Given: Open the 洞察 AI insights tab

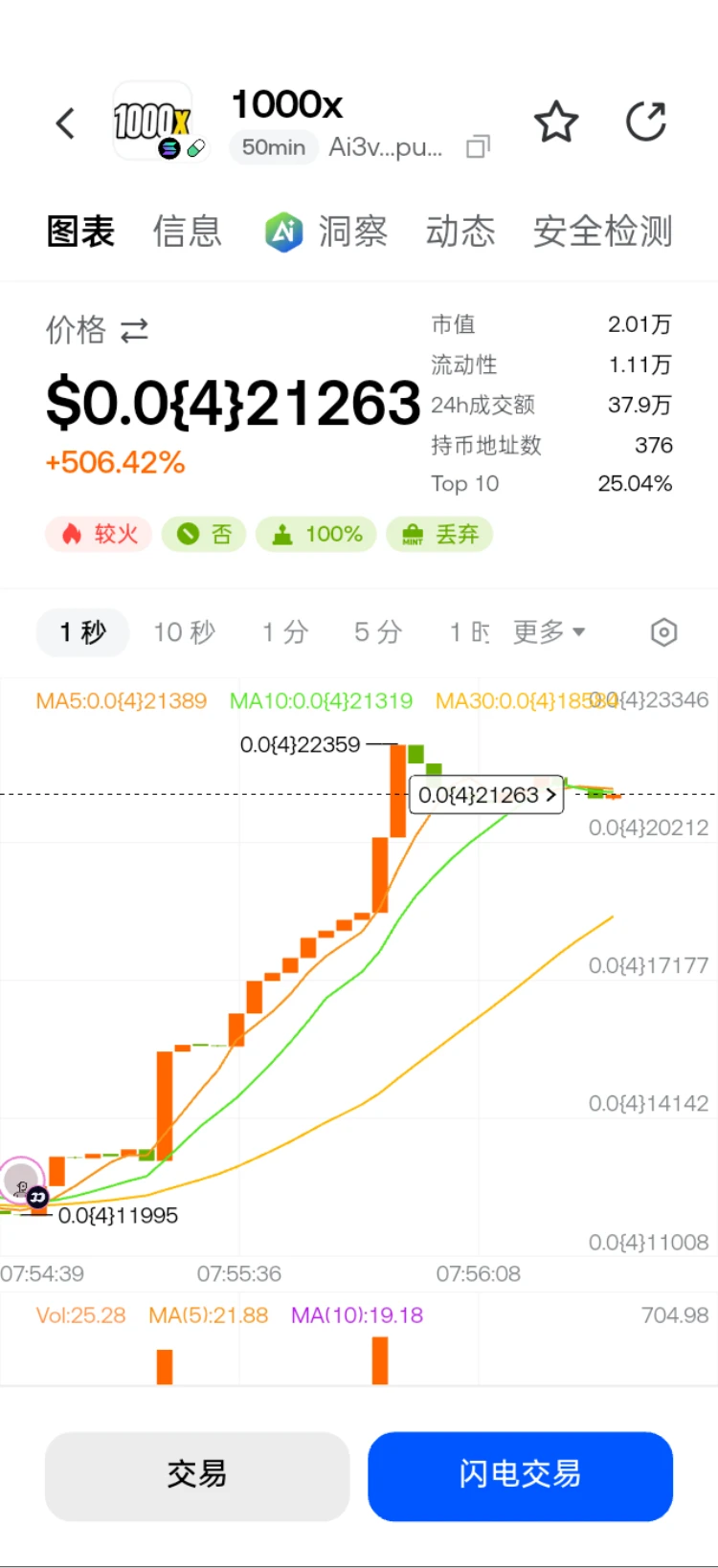Looking at the screenshot, I should 326,232.
